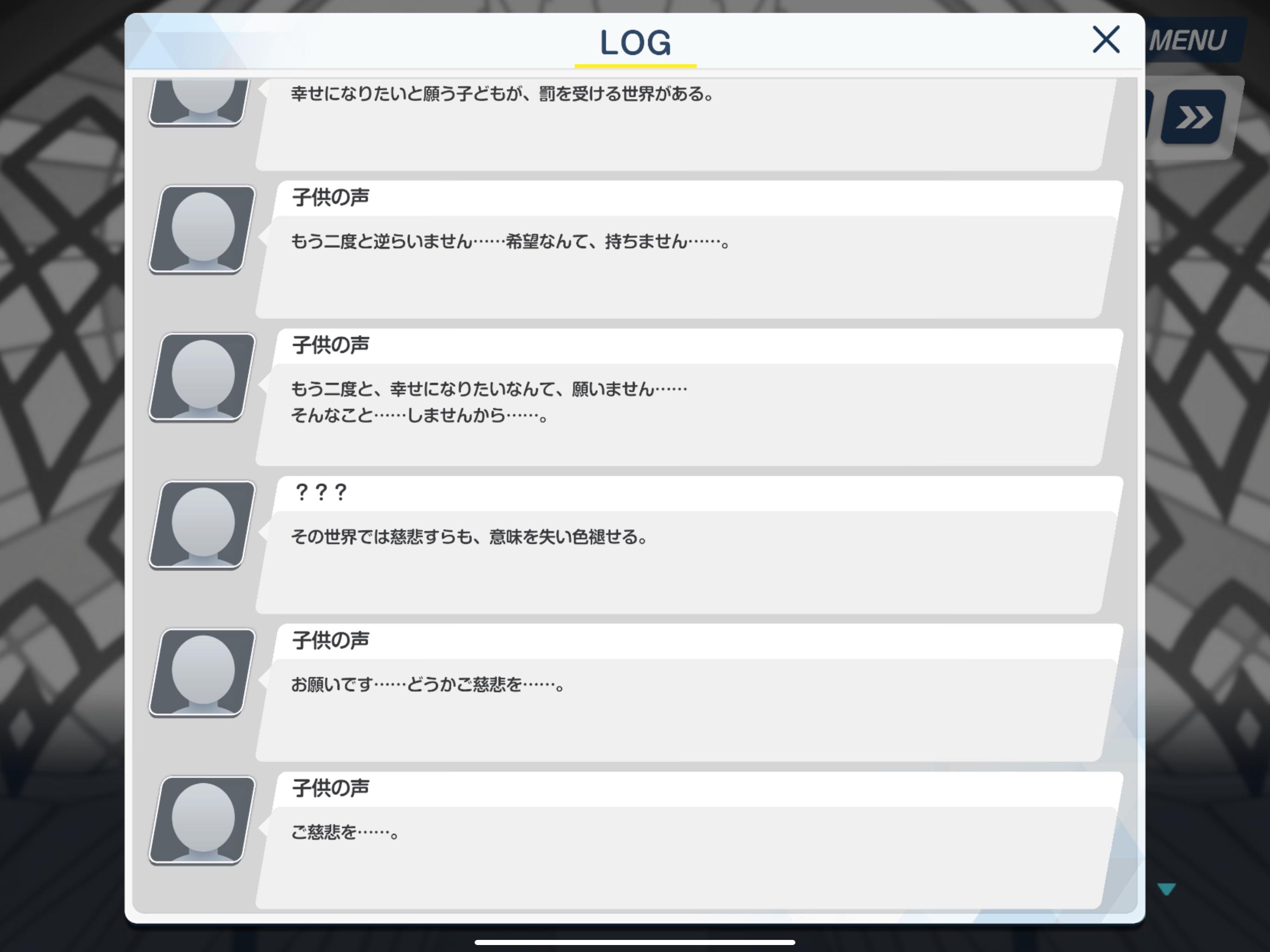
Task: Open the MENU button
Action: pos(1192,40)
